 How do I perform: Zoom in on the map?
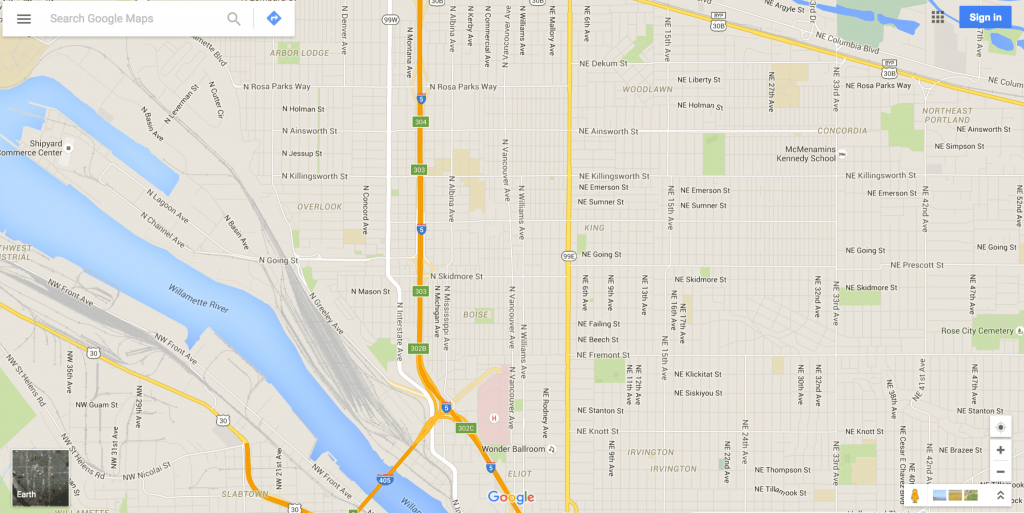[1000, 451]
